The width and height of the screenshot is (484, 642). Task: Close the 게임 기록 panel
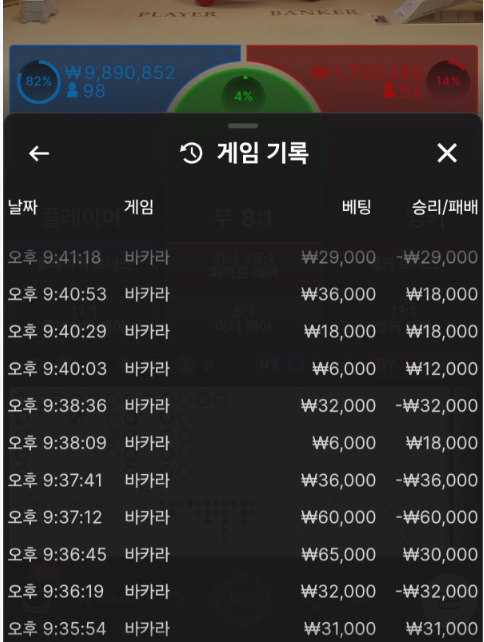(x=447, y=154)
